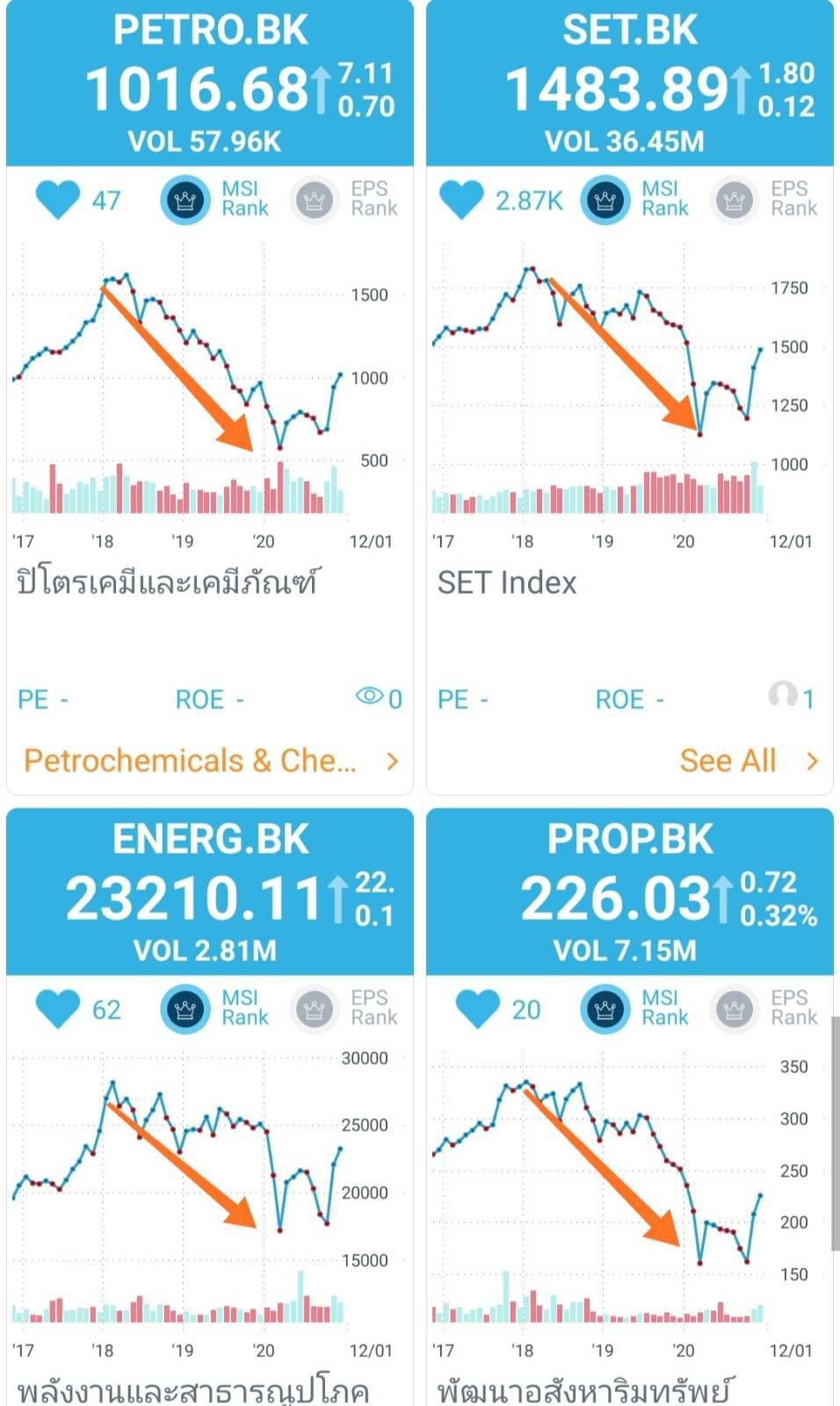
Task: Tap the heart on the ENERG.BK card
Action: click(58, 1010)
